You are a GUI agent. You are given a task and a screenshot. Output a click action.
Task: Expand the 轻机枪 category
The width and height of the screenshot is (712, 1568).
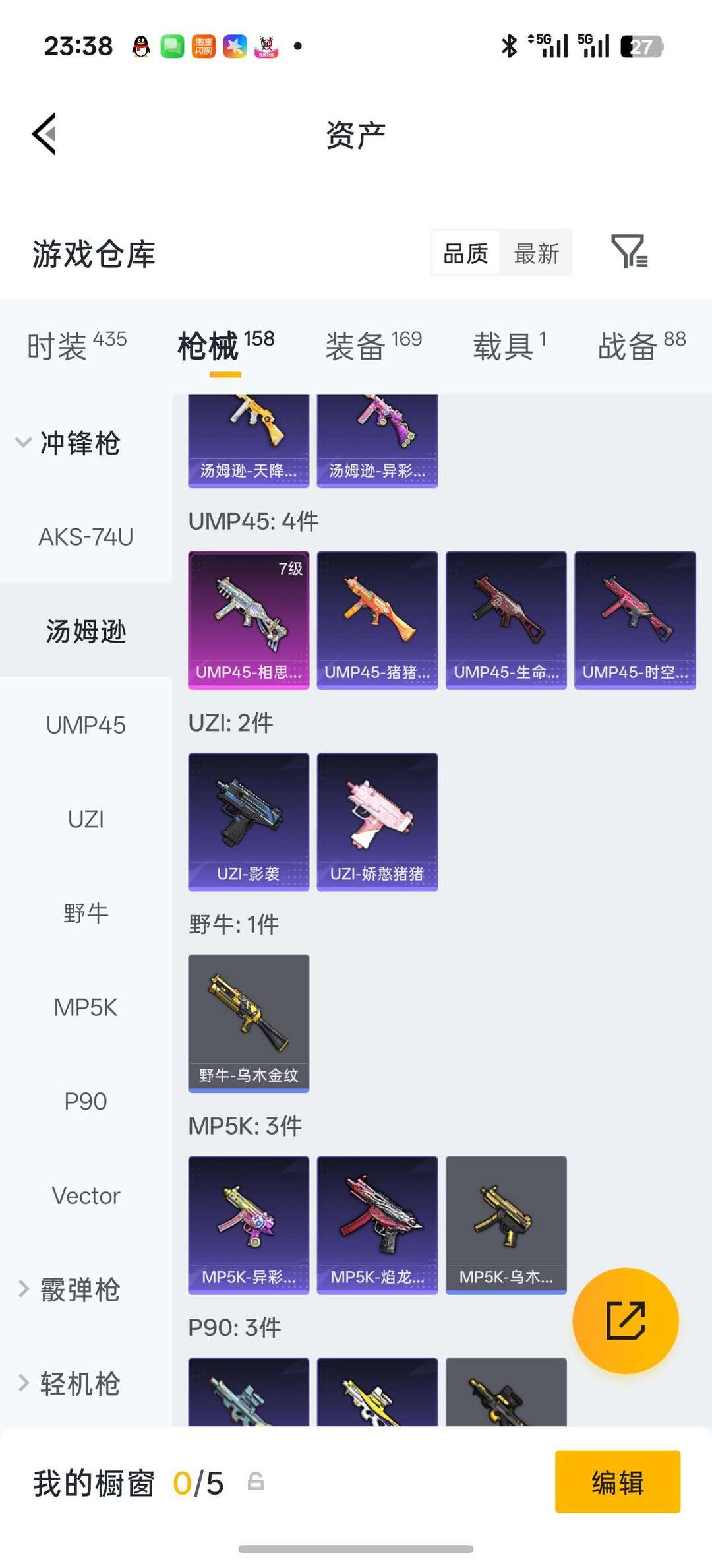(x=68, y=1384)
